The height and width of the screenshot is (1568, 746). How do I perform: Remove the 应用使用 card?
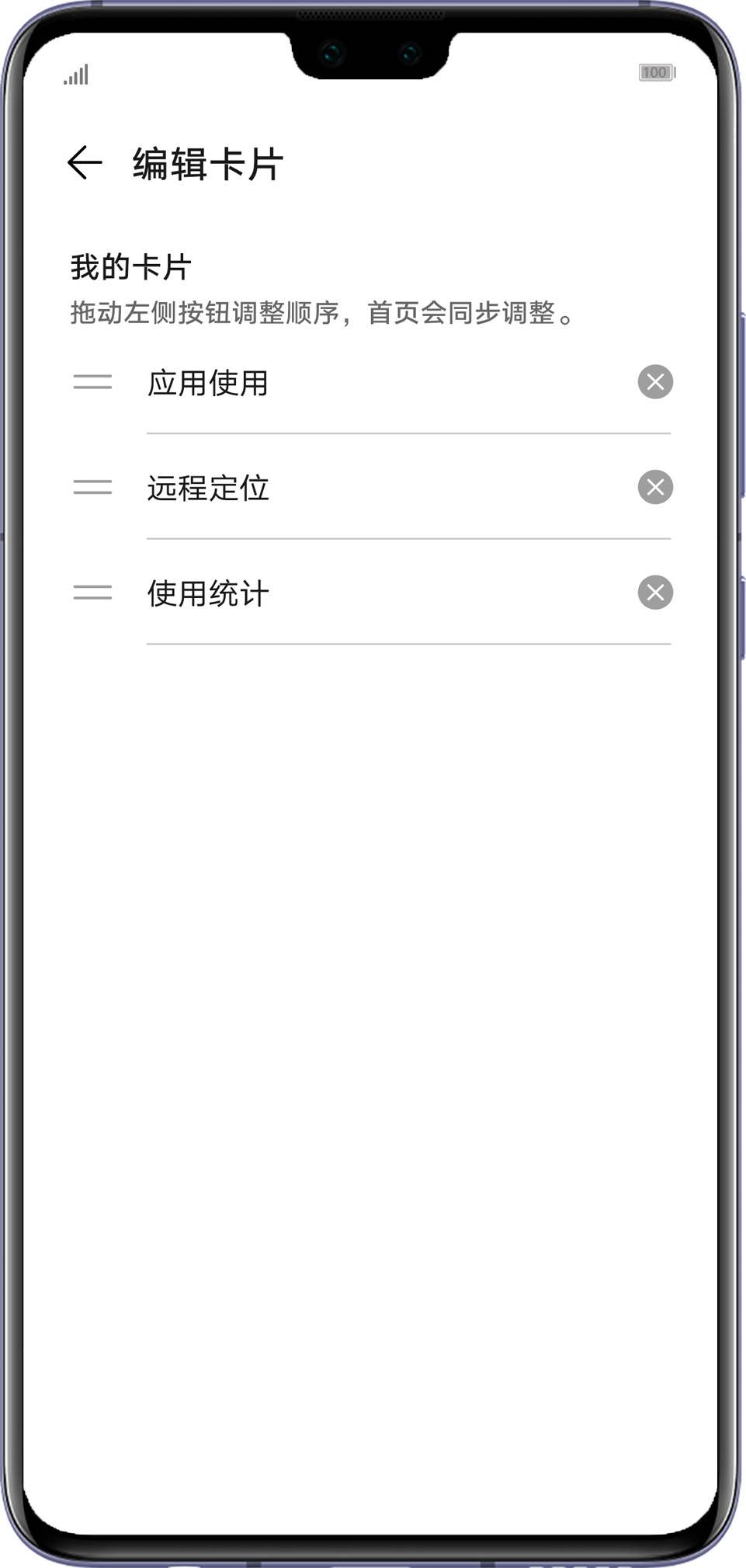pos(655,382)
